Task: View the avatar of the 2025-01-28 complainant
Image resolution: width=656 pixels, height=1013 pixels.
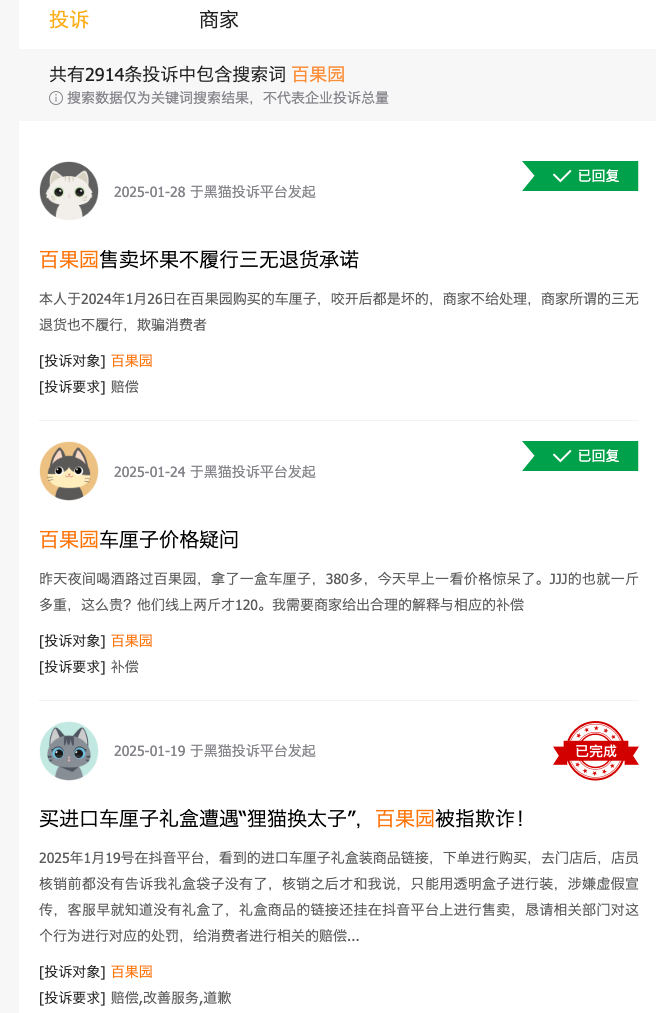Action: pos(69,191)
